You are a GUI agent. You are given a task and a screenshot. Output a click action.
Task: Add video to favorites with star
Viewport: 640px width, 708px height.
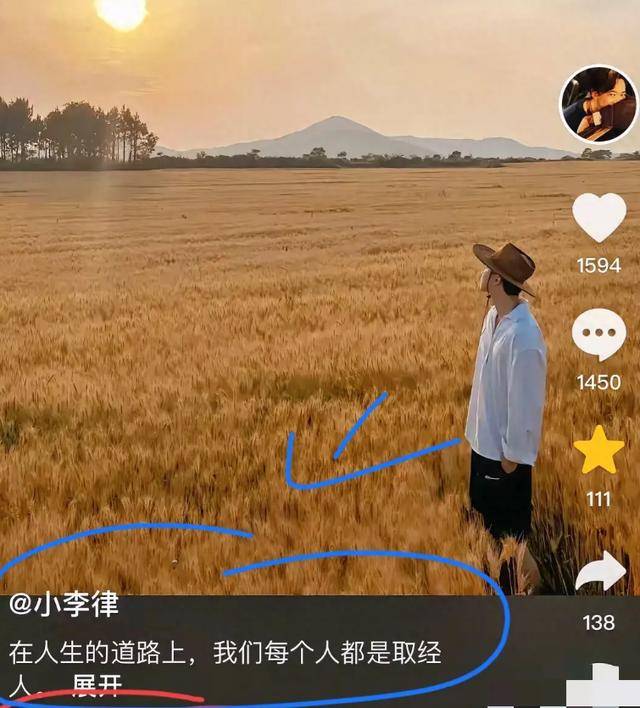click(x=599, y=451)
